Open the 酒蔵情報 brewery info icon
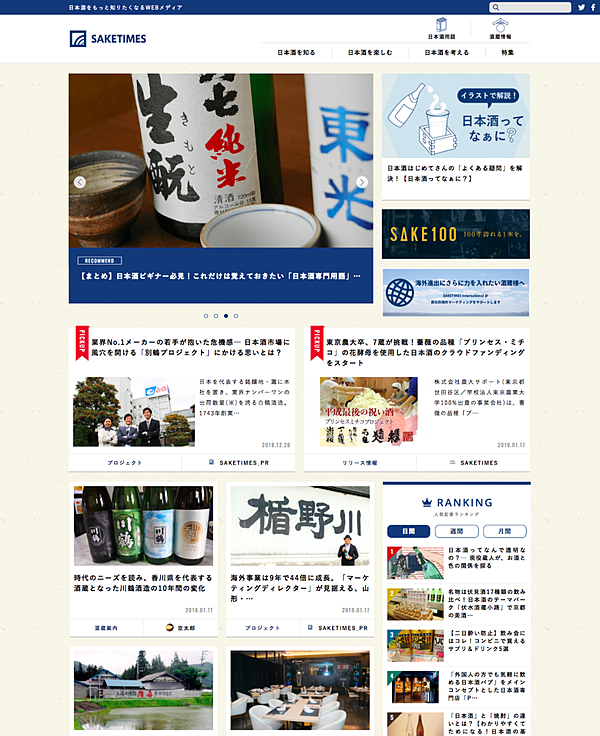The width and height of the screenshot is (600, 736). tap(502, 28)
